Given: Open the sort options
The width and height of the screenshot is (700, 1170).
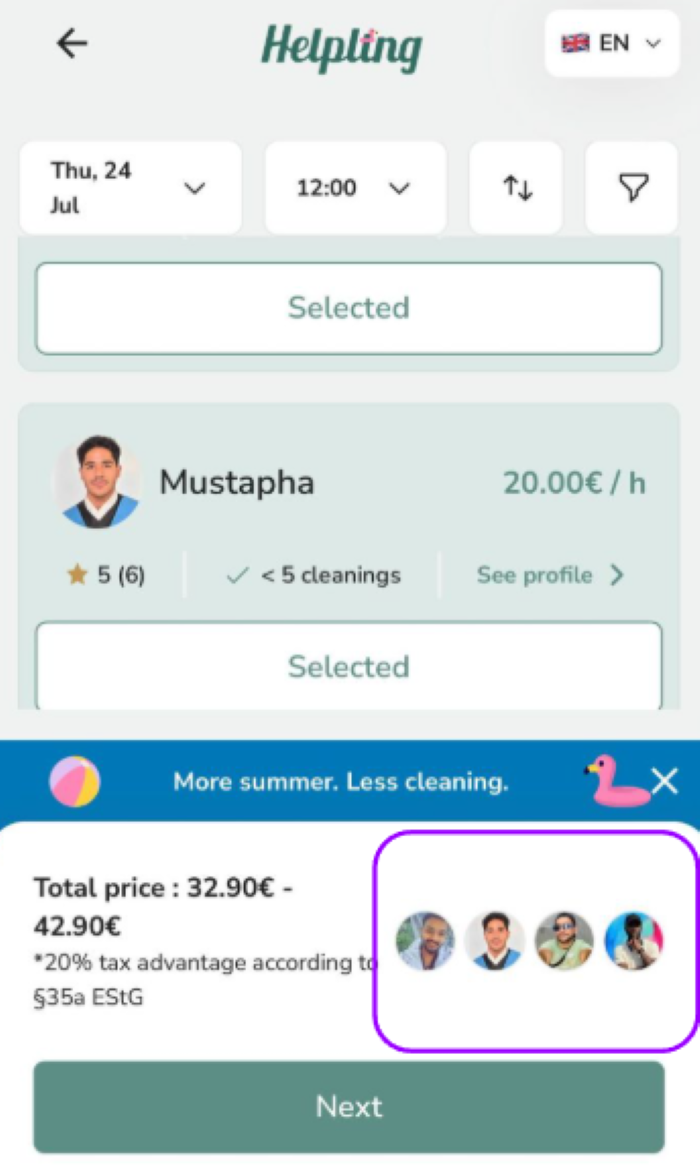Looking at the screenshot, I should coord(516,188).
